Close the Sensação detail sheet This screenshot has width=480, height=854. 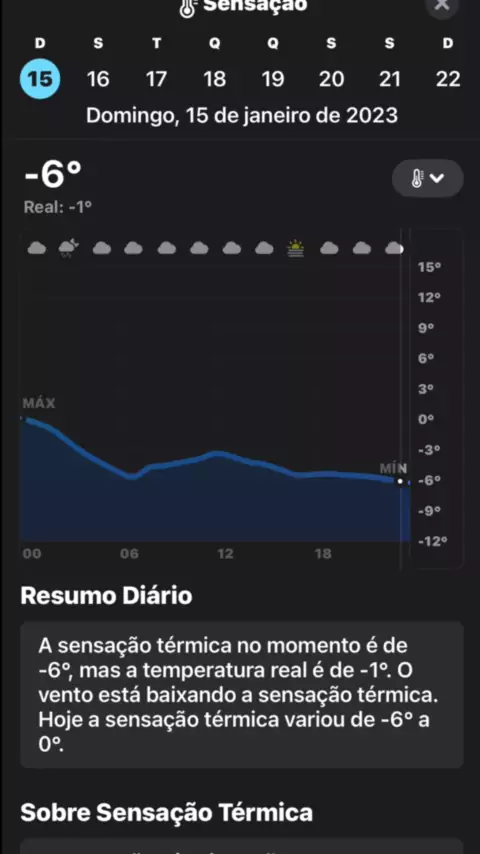[x=442, y=5]
